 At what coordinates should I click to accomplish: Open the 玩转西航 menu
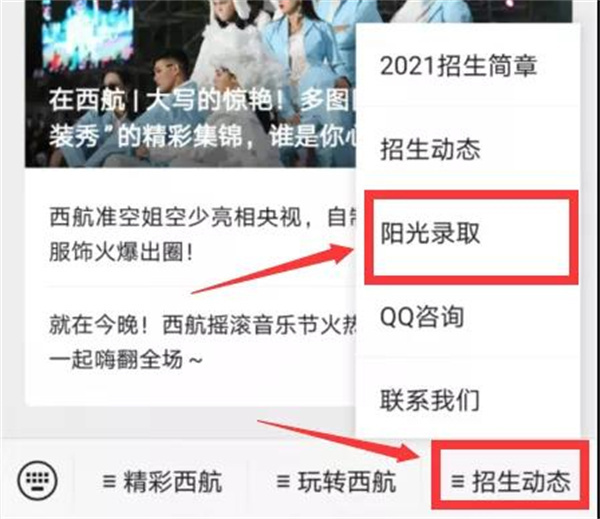[335, 481]
